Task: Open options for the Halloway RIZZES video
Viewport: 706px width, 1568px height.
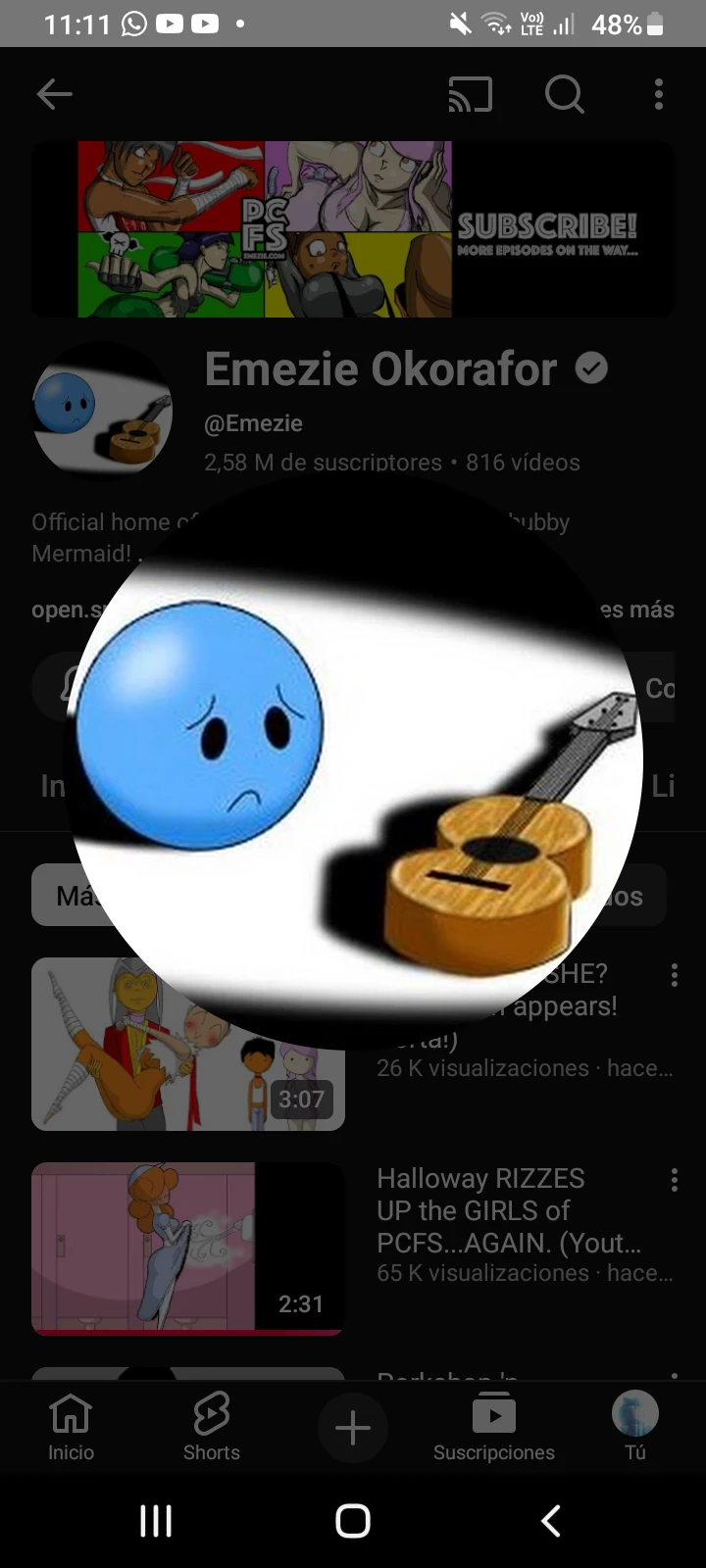Action: [x=674, y=1180]
